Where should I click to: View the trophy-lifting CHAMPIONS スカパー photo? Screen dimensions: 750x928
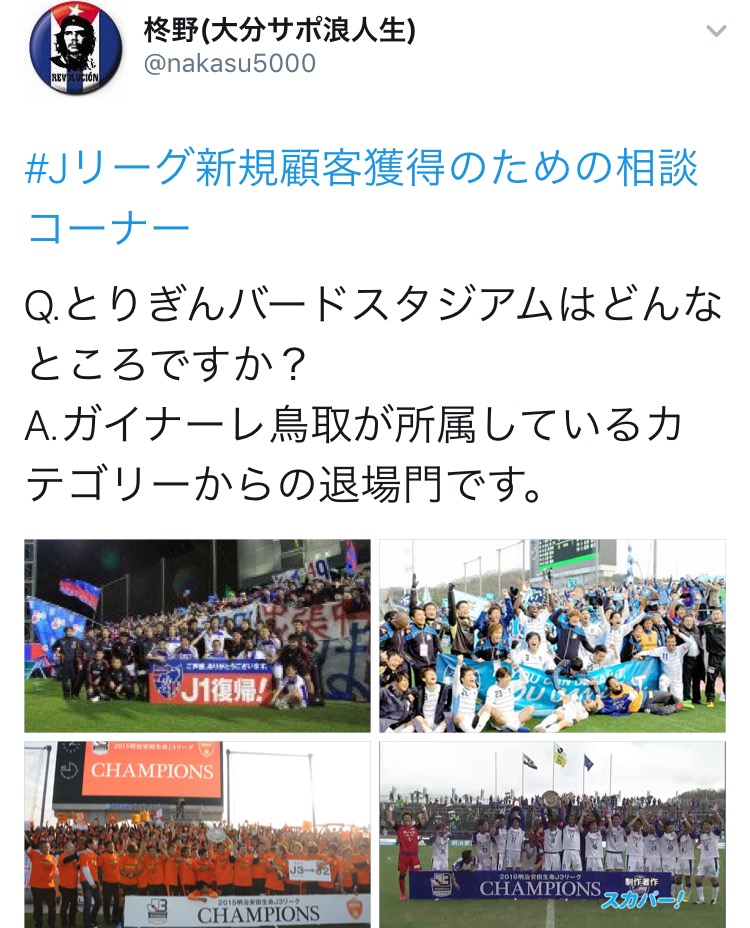[552, 835]
